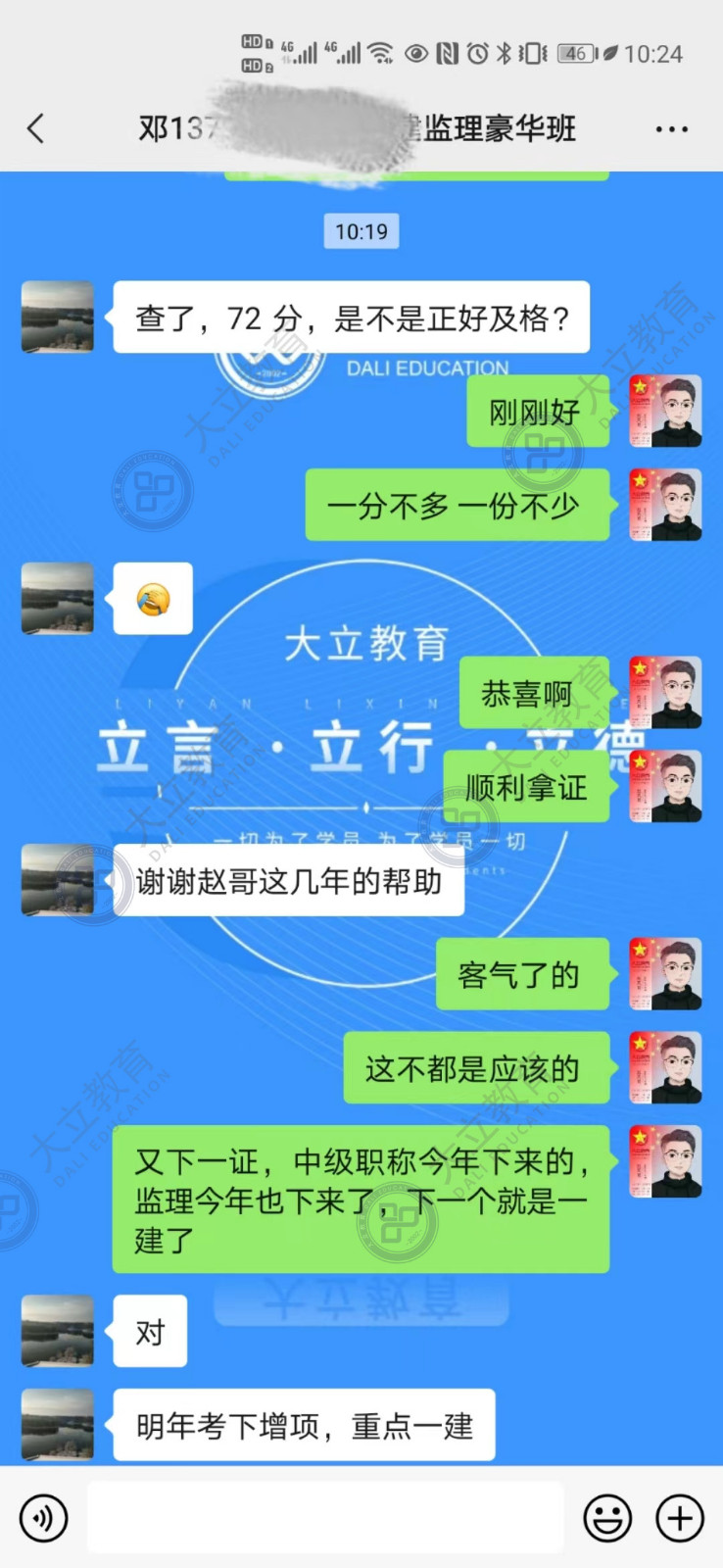This screenshot has width=723, height=1568.
Task: Tap the message text input field
Action: pyautogui.click(x=325, y=1518)
